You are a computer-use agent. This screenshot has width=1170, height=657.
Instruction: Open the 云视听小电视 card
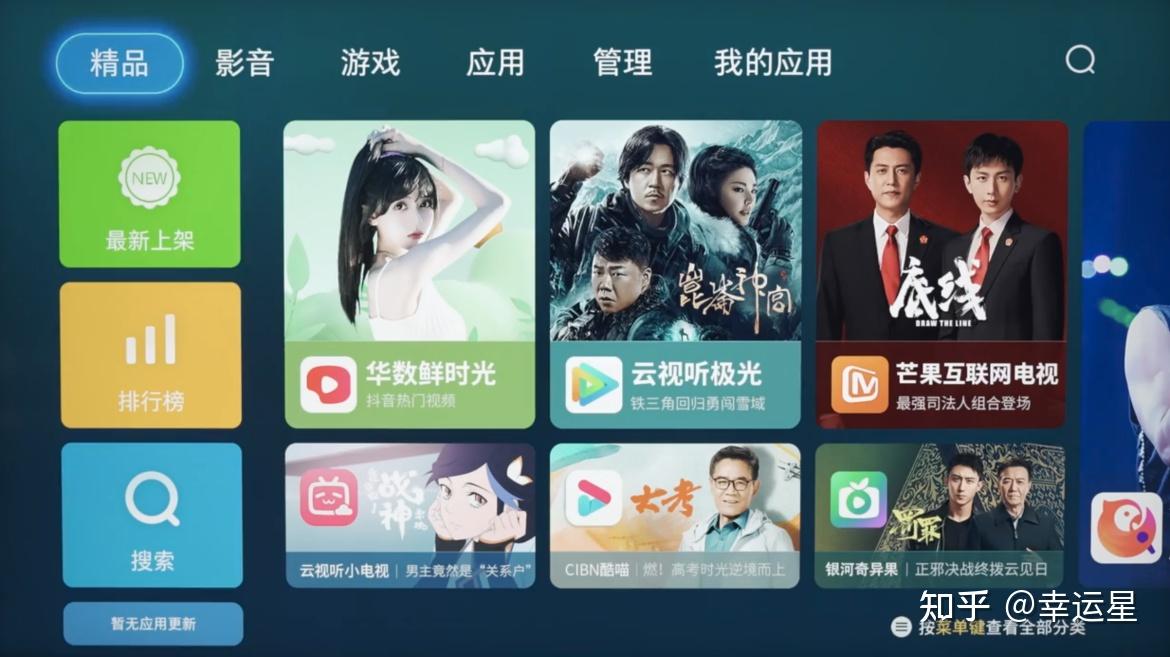(410, 516)
